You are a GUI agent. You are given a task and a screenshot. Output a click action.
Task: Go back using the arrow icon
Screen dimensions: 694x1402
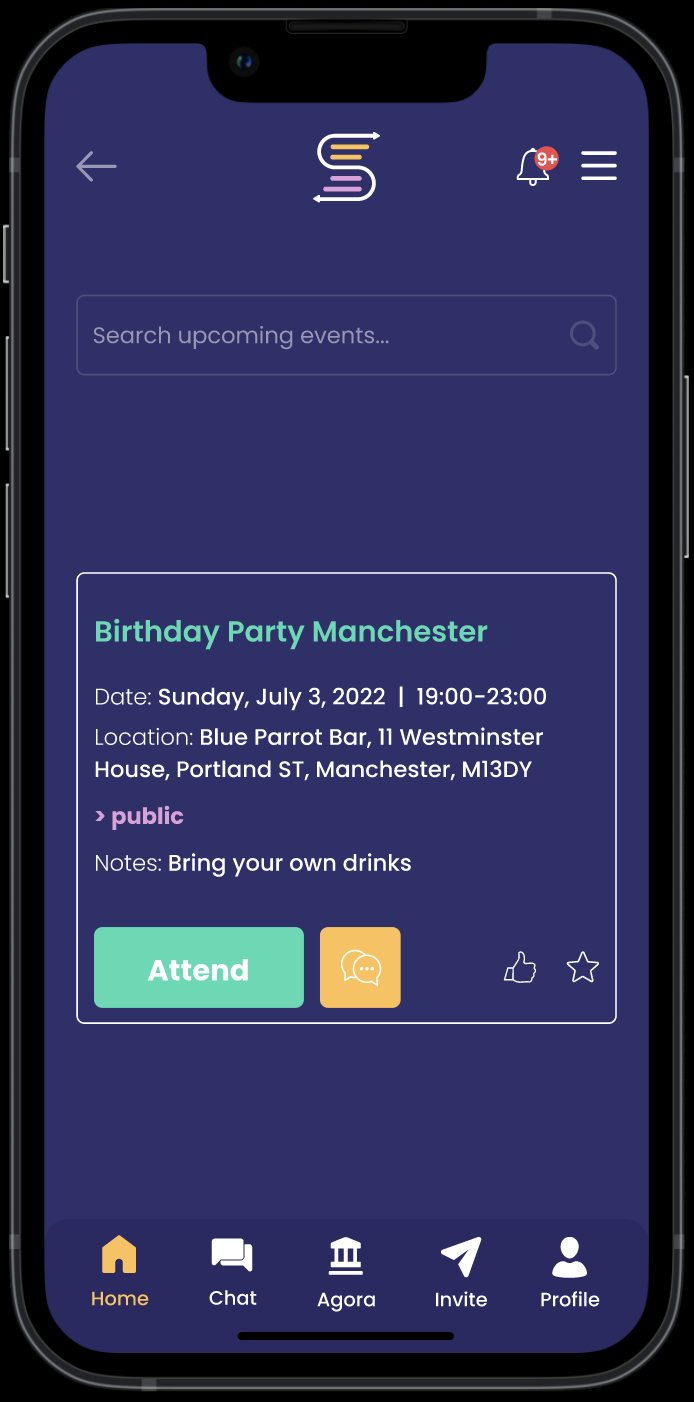[x=96, y=166]
